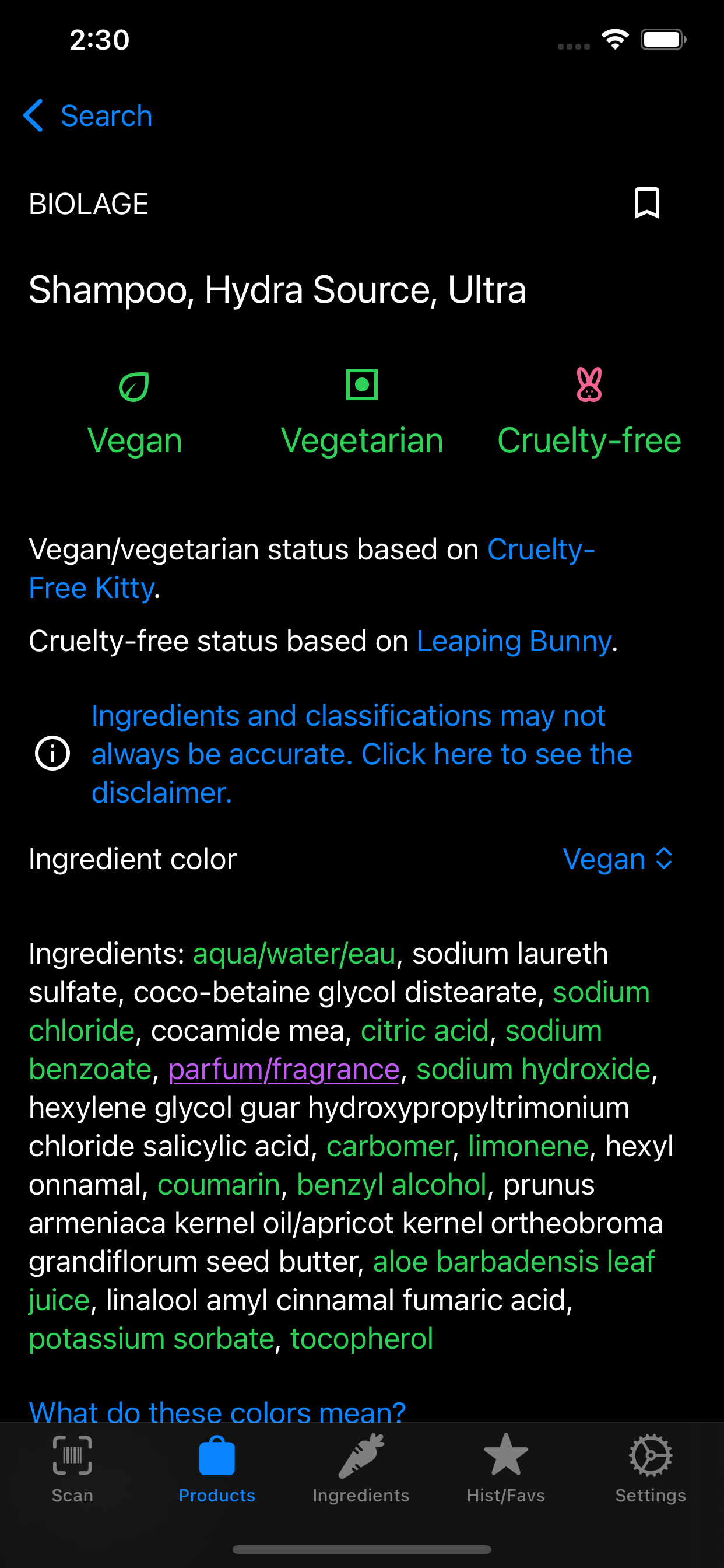Image resolution: width=724 pixels, height=1568 pixels.
Task: Open the Hist/Favs tab
Action: pyautogui.click(x=505, y=1468)
